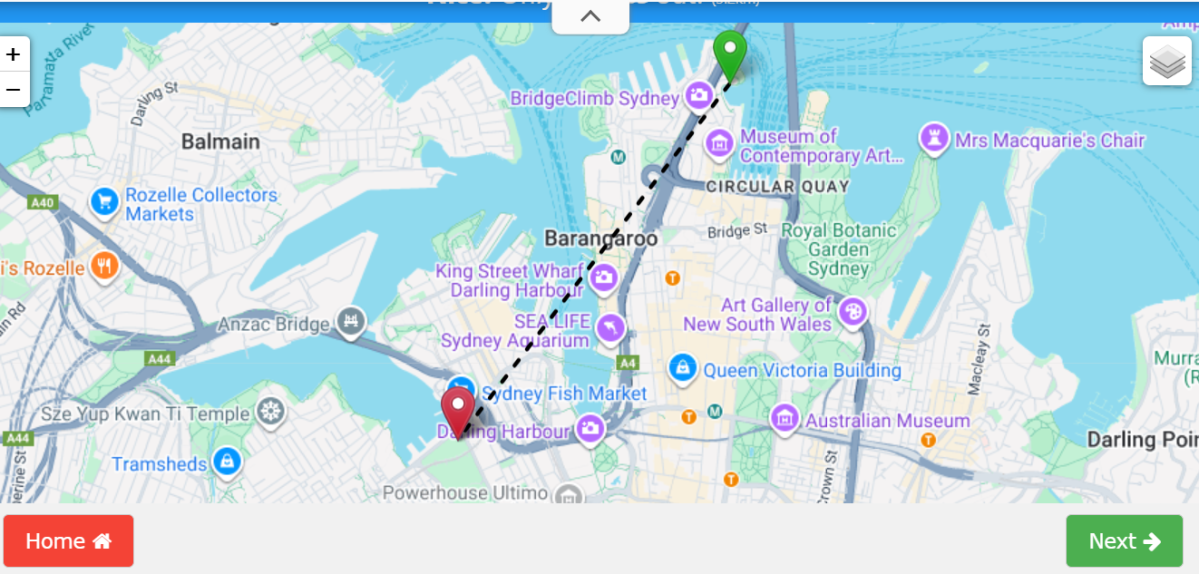
Task: Show Queen Victoria Building details
Action: pos(682,368)
